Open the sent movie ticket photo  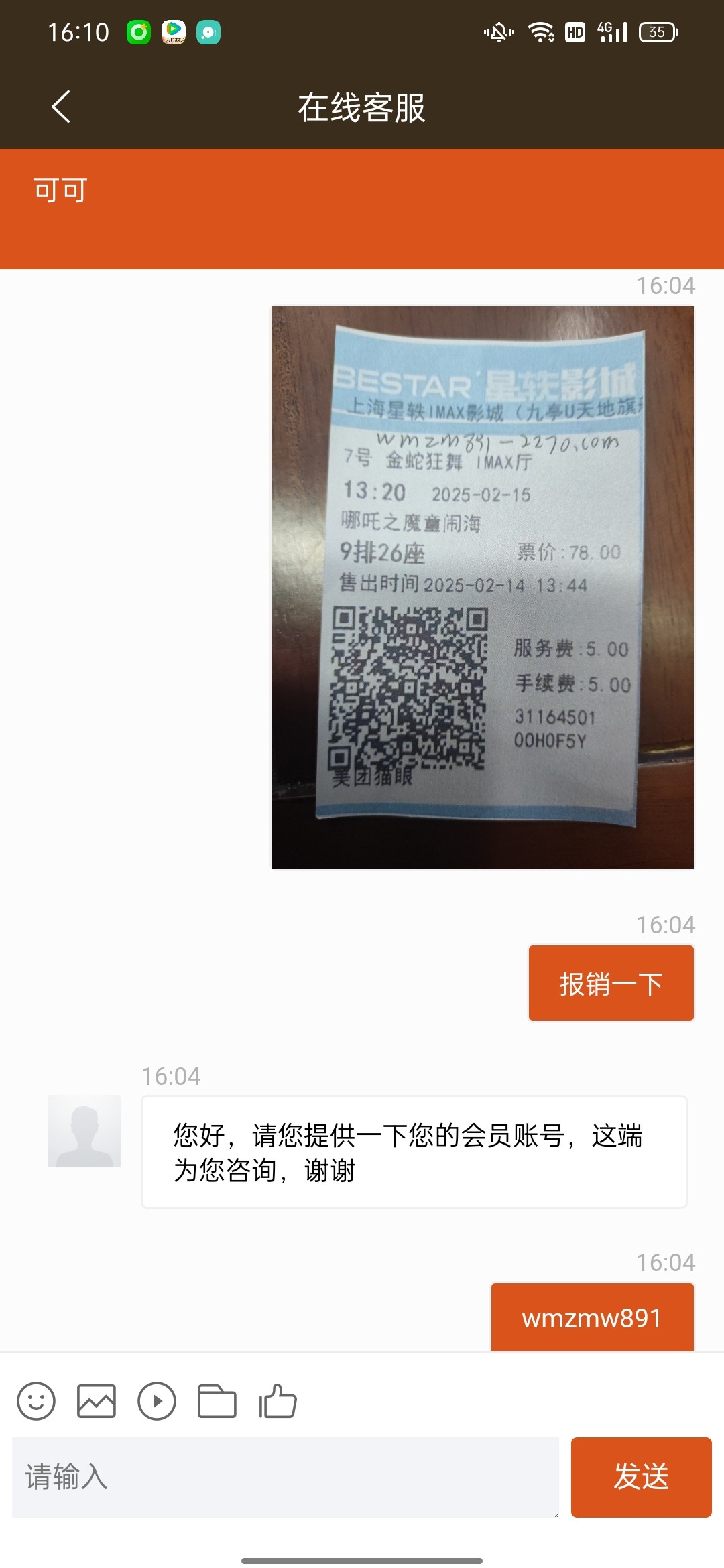pyautogui.click(x=482, y=587)
